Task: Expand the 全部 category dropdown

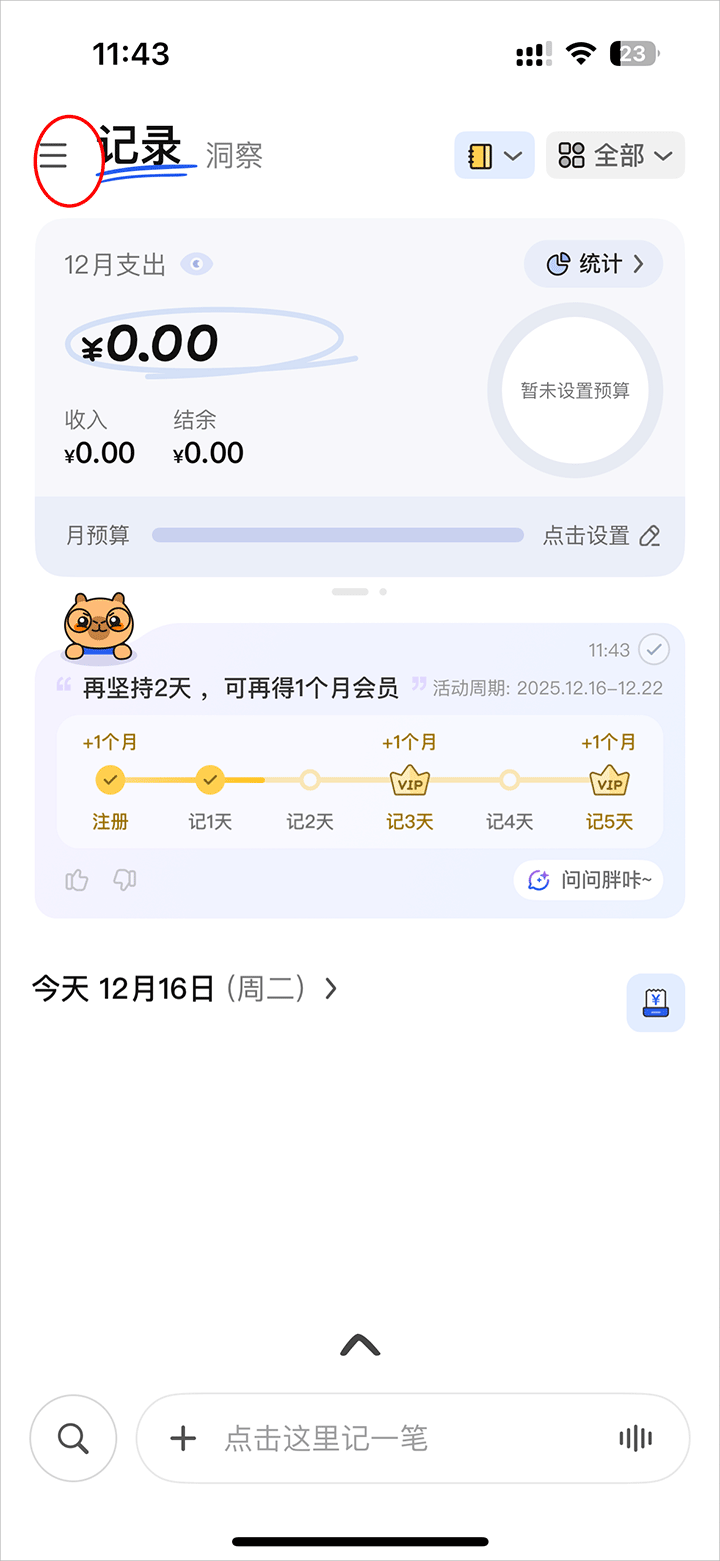Action: 615,156
